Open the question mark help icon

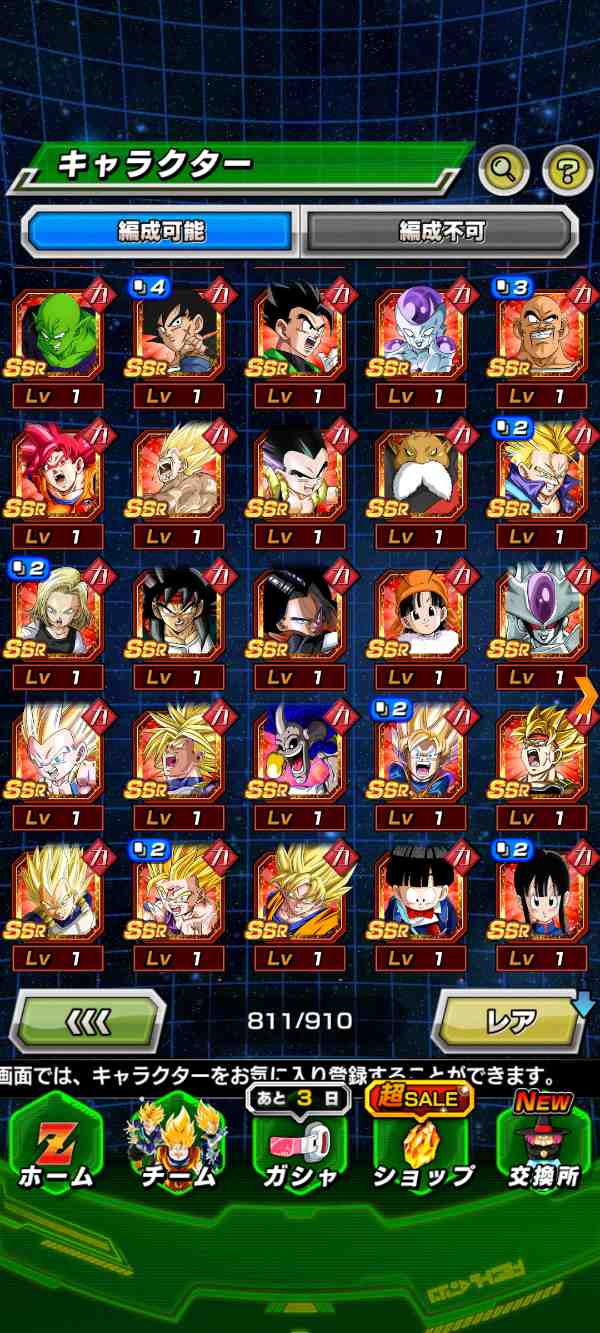point(567,171)
